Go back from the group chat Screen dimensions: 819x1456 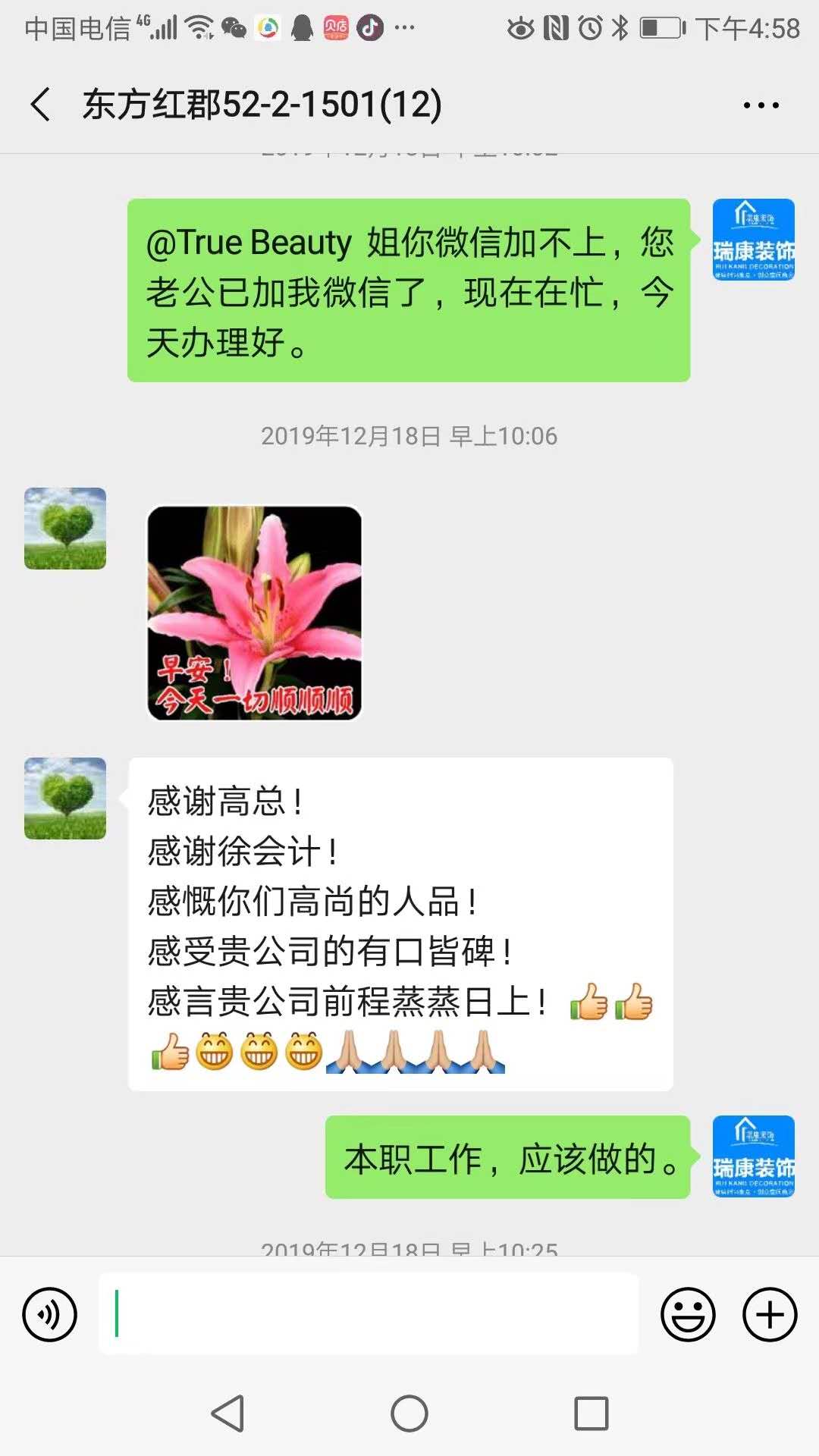pos(42,104)
